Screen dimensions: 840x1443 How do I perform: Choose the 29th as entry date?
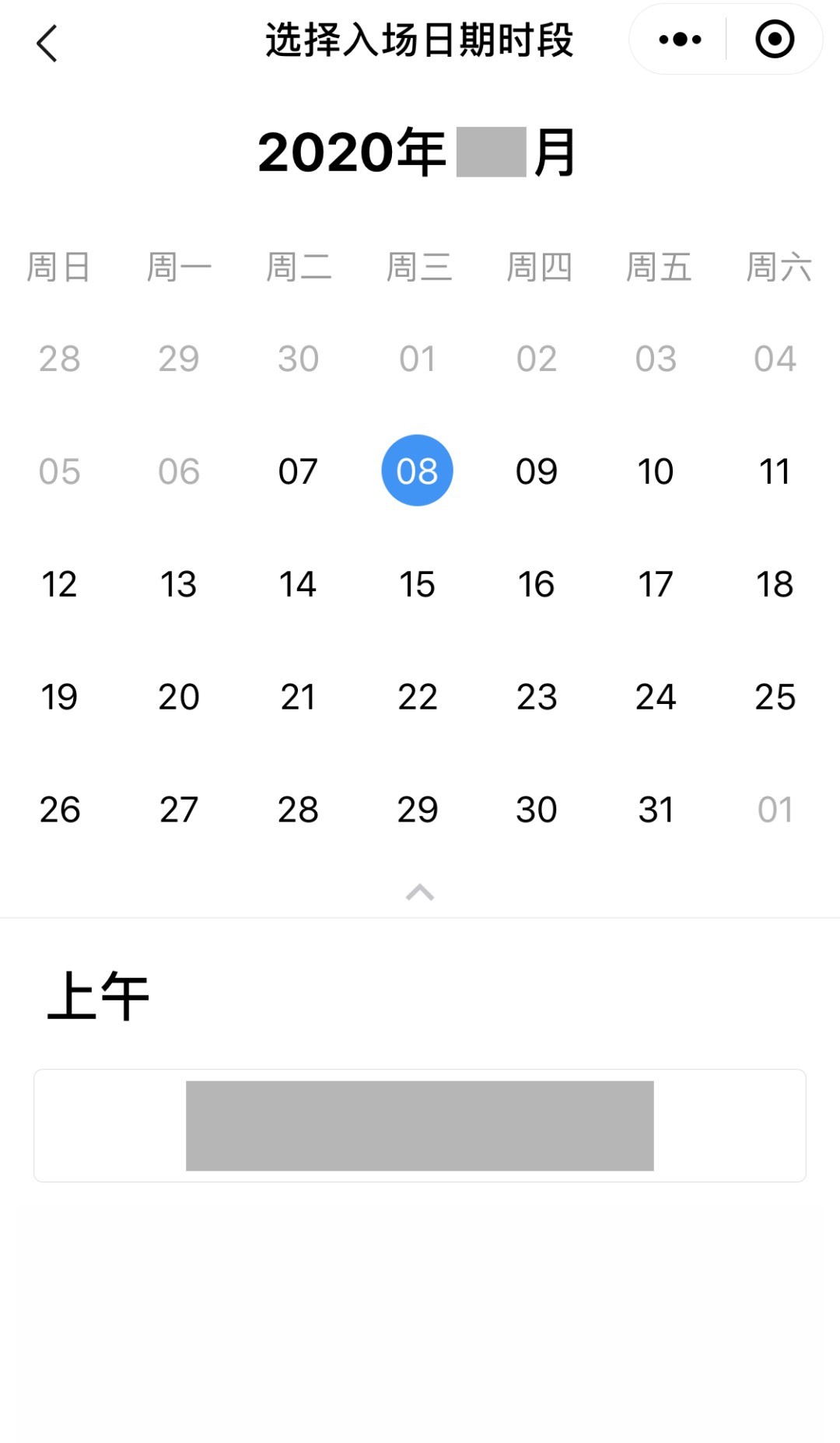[417, 810]
